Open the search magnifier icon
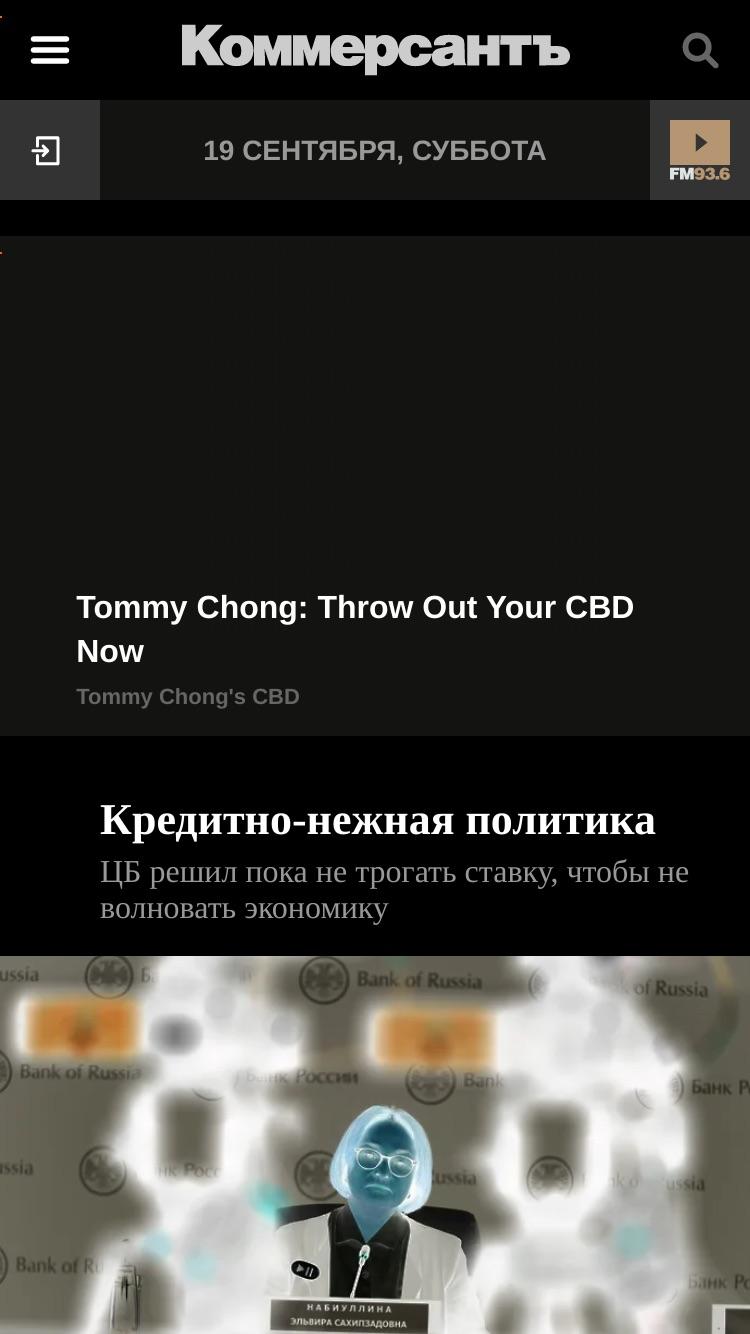Screen dimensions: 750x1334 pos(700,50)
